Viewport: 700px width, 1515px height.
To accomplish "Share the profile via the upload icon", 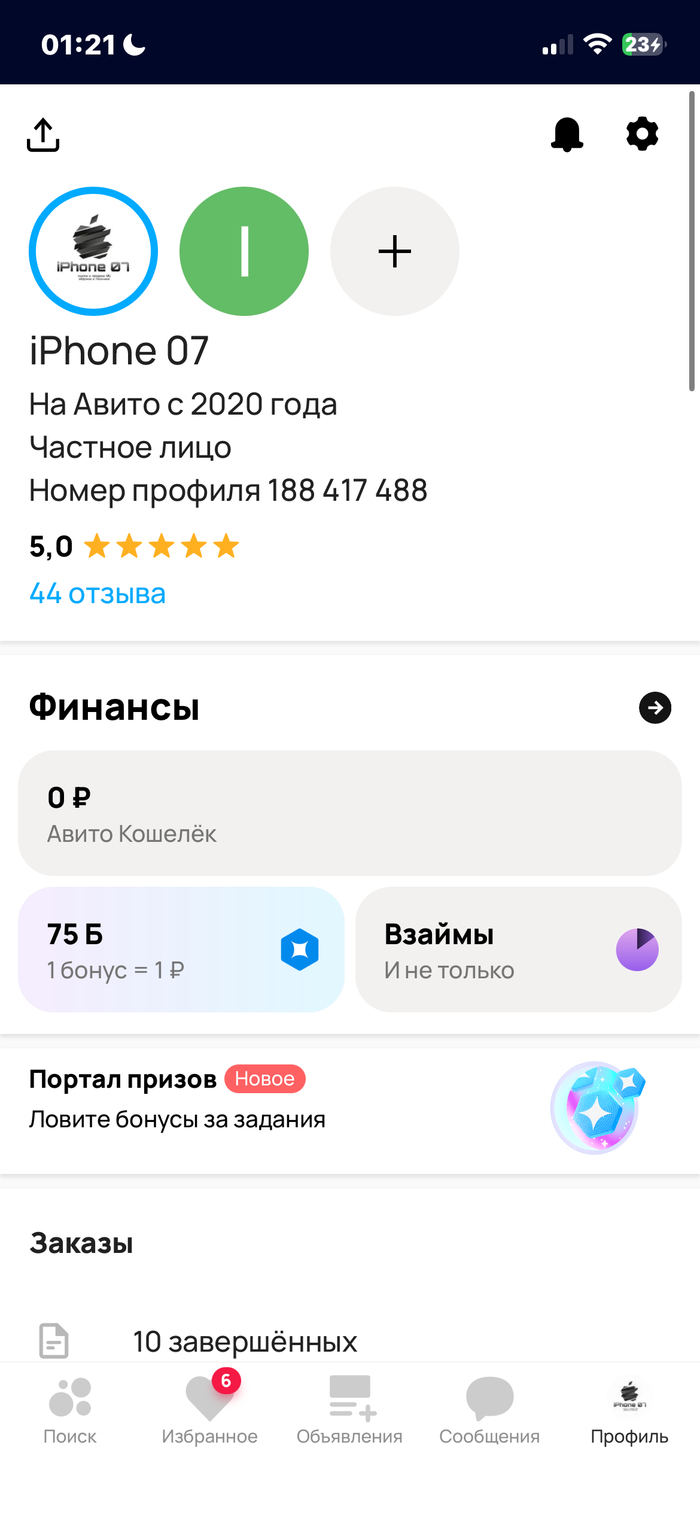I will 43,135.
